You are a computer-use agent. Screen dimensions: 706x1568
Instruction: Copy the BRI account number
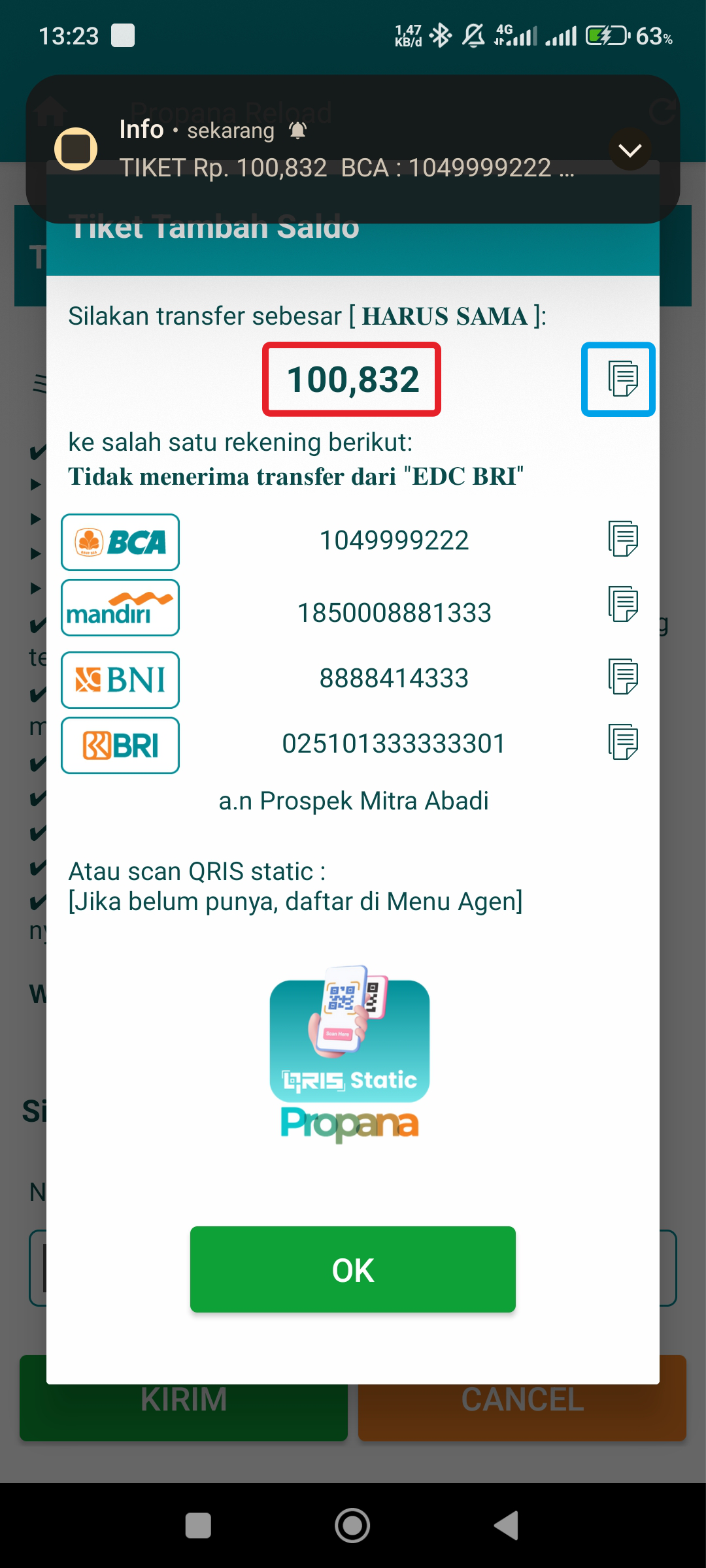(x=623, y=742)
